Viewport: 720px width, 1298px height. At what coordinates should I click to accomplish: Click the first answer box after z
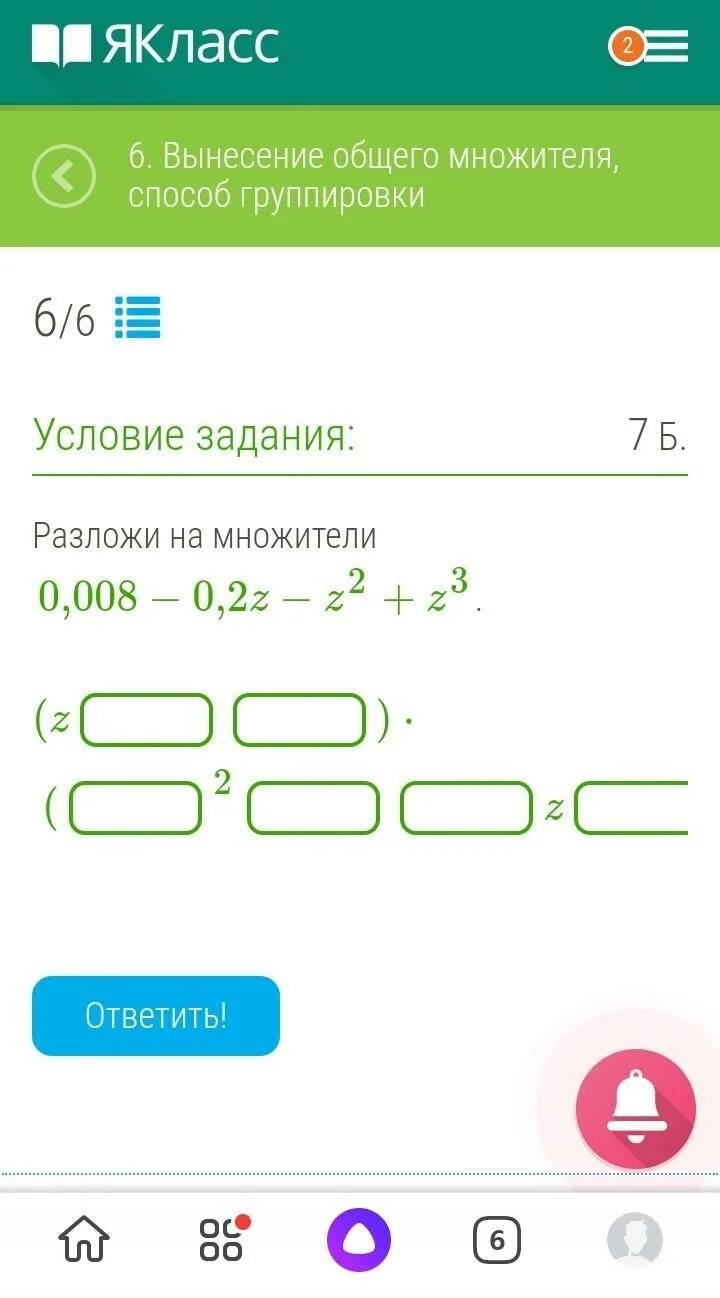(146, 719)
